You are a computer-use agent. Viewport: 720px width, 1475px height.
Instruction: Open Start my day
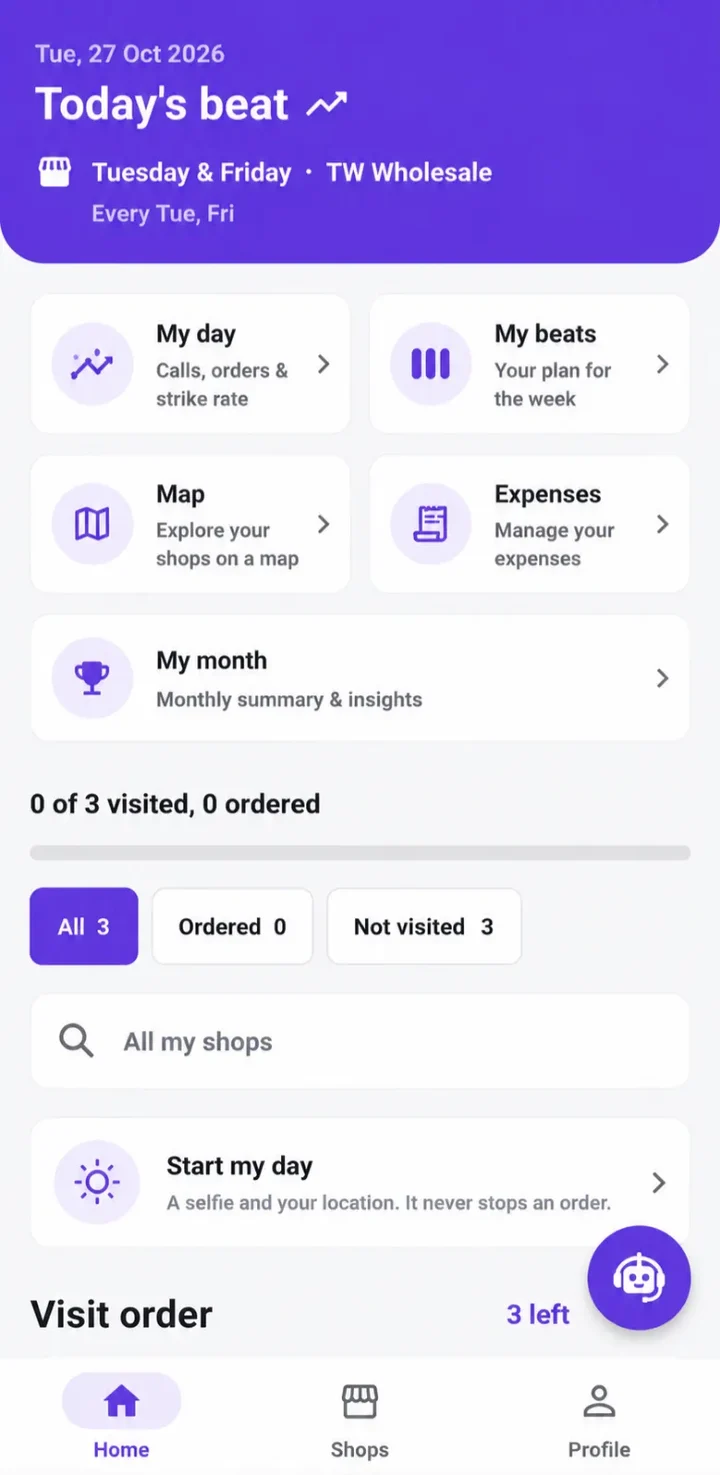(x=360, y=1182)
